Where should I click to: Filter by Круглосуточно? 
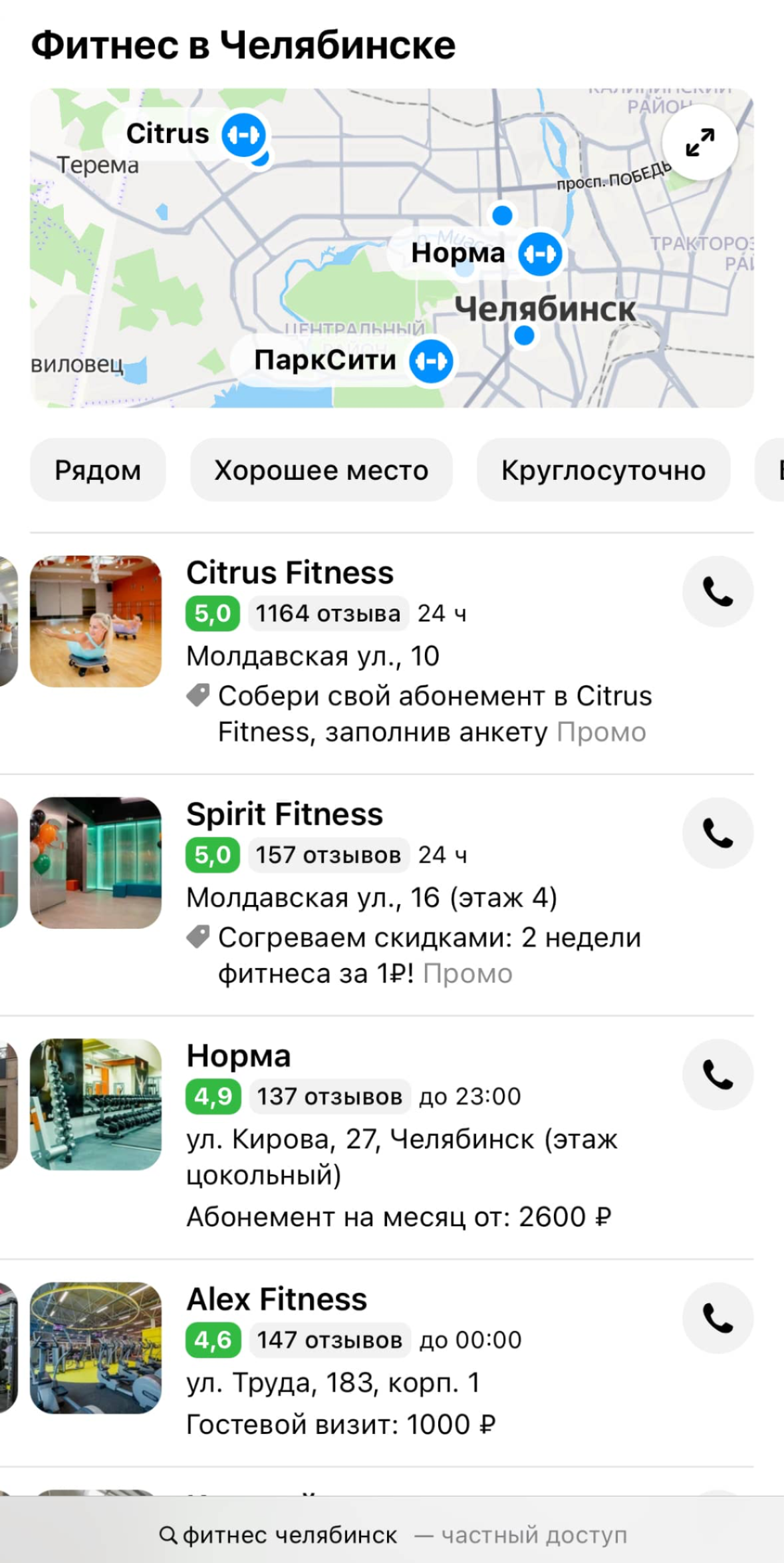pos(603,470)
